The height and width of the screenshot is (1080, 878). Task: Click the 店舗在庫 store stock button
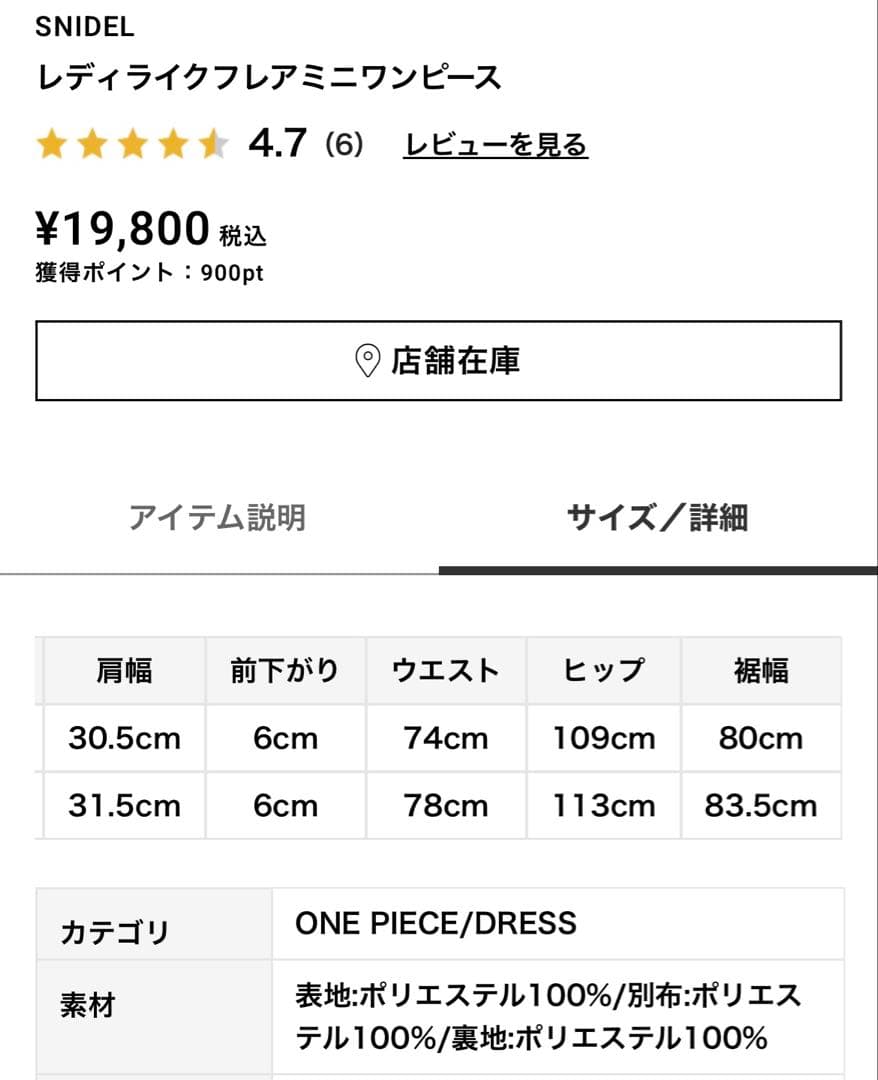coord(439,361)
